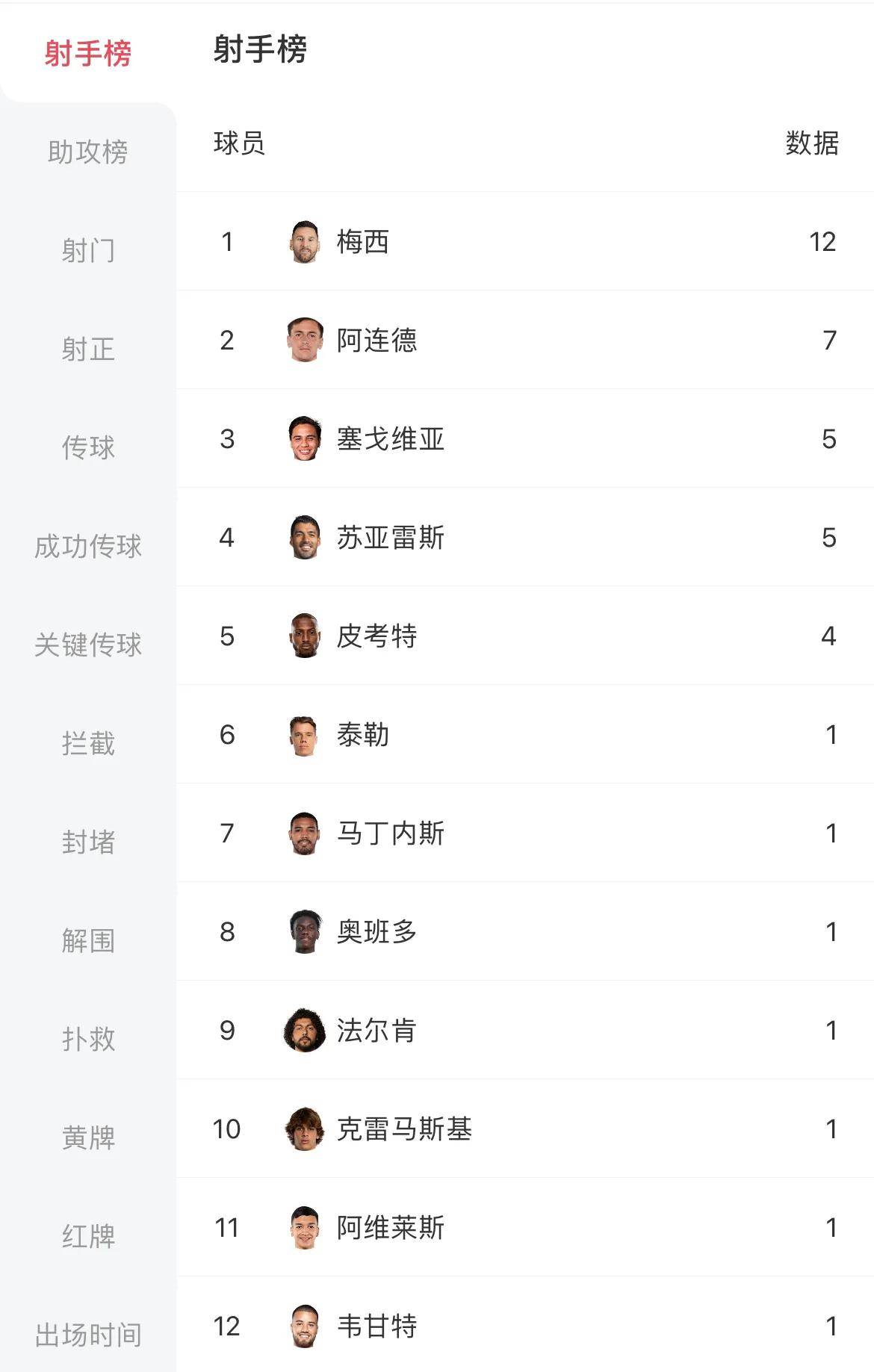The image size is (874, 1372).
Task: Click the avatar of 克雷马斯基
Action: [306, 1128]
